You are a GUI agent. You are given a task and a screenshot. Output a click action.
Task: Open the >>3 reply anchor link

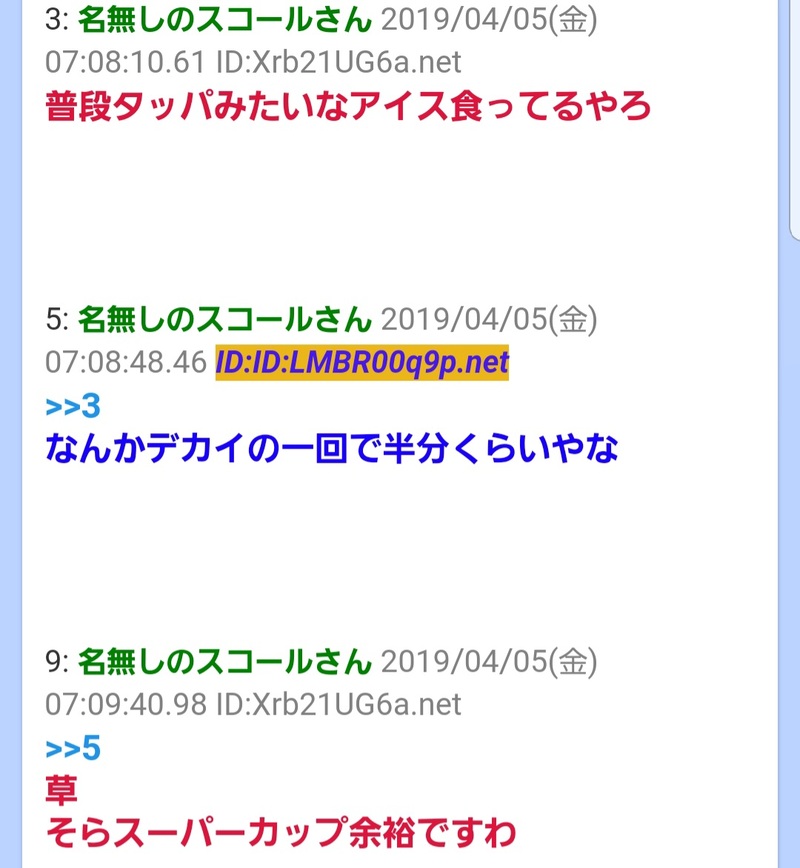73,406
